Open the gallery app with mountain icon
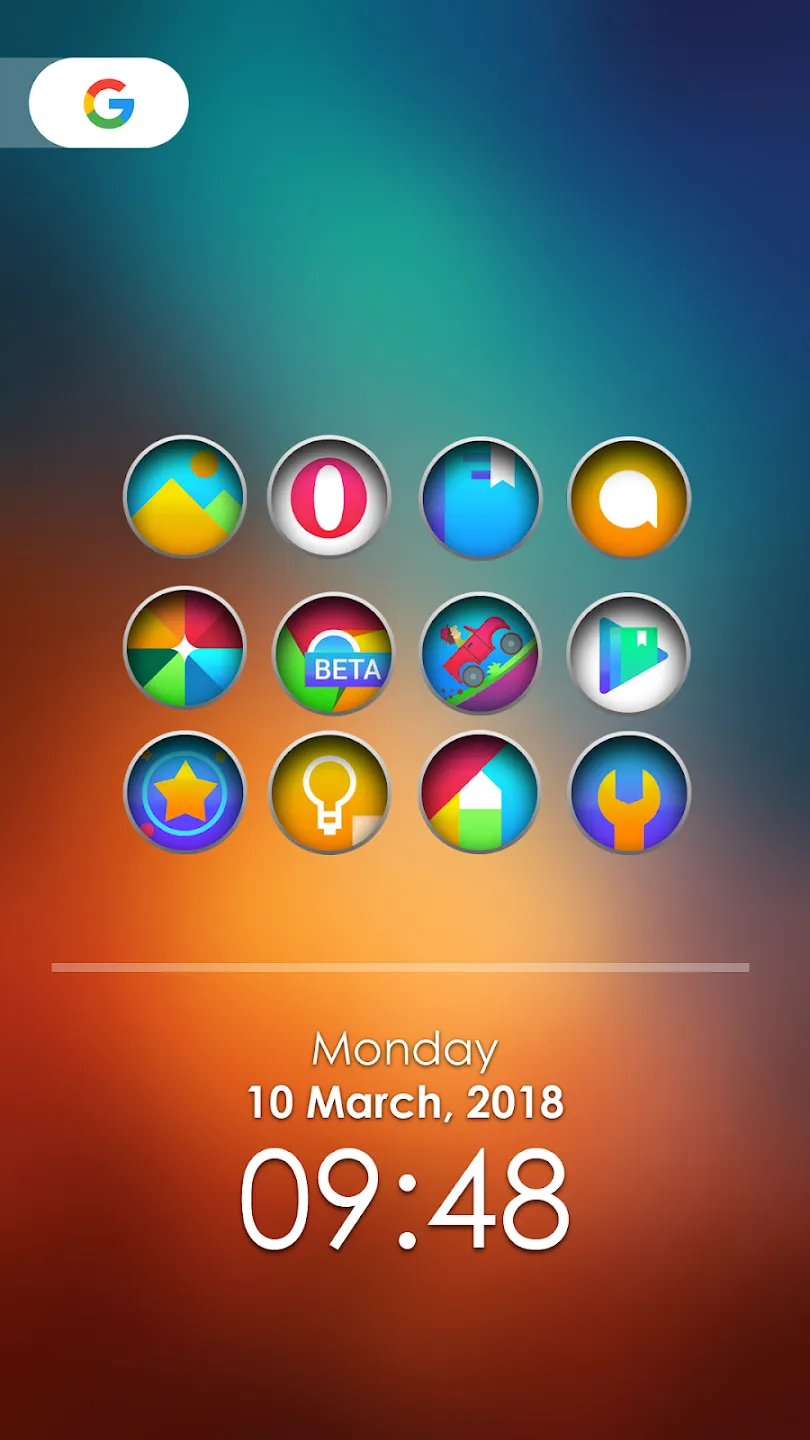The height and width of the screenshot is (1440, 810). tap(185, 496)
